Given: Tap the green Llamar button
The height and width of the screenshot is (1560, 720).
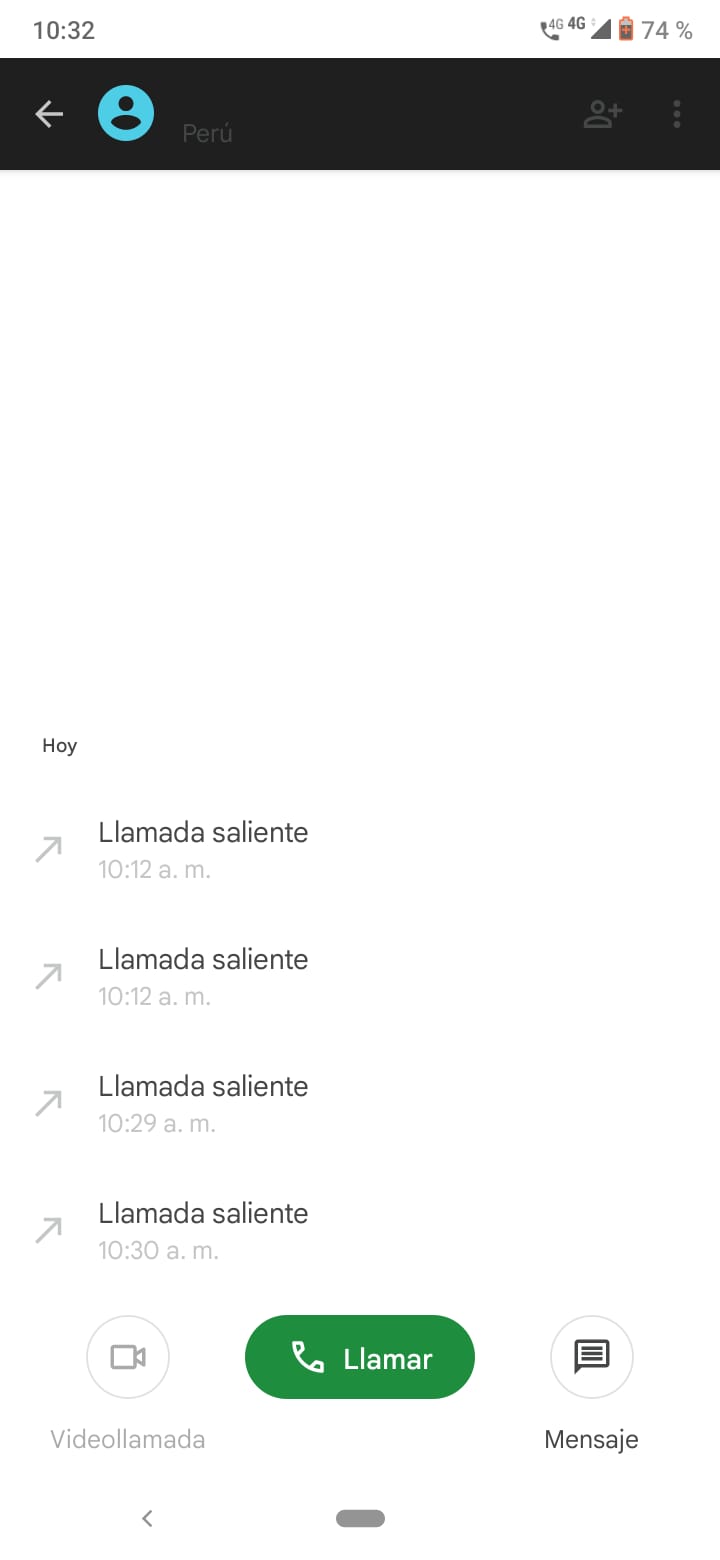Looking at the screenshot, I should coord(360,1357).
